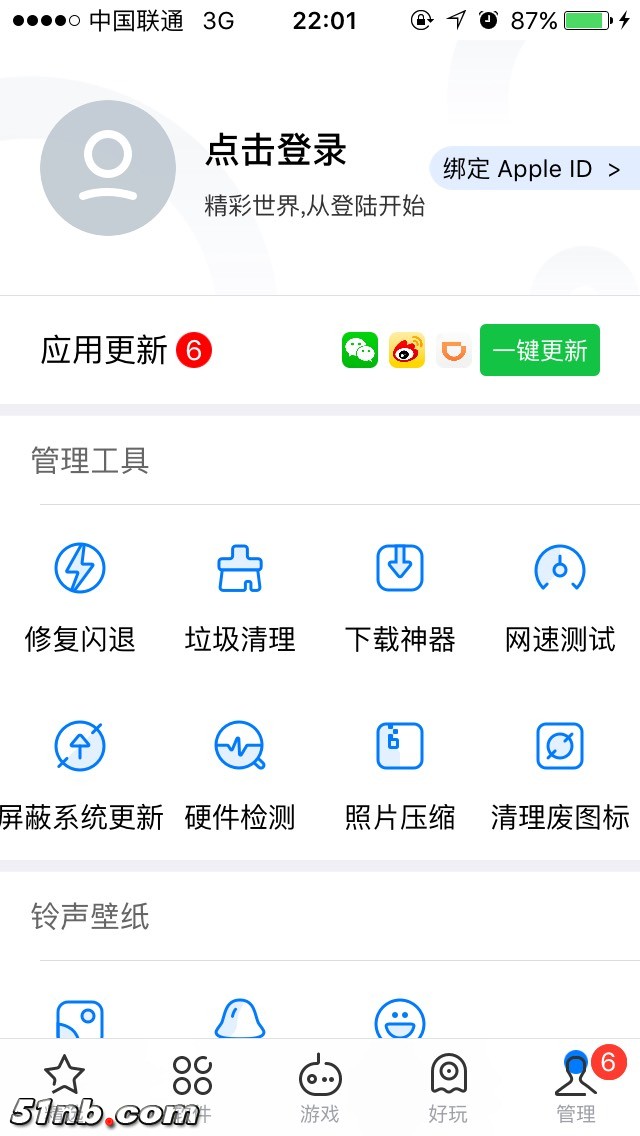This screenshot has height=1136, width=640.
Task: Tap the Weibo update icon
Action: coord(407,350)
